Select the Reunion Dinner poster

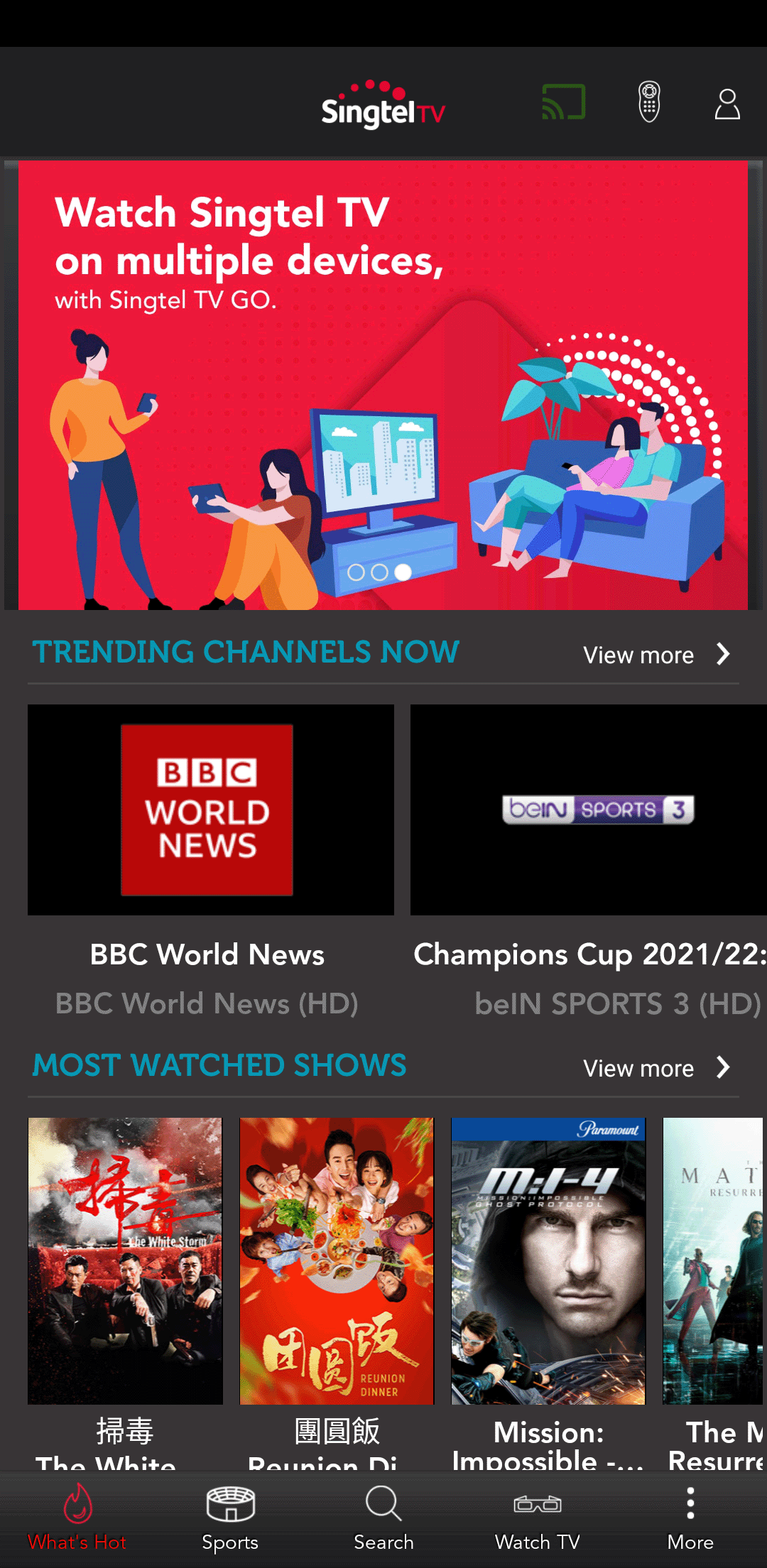[x=337, y=1261]
